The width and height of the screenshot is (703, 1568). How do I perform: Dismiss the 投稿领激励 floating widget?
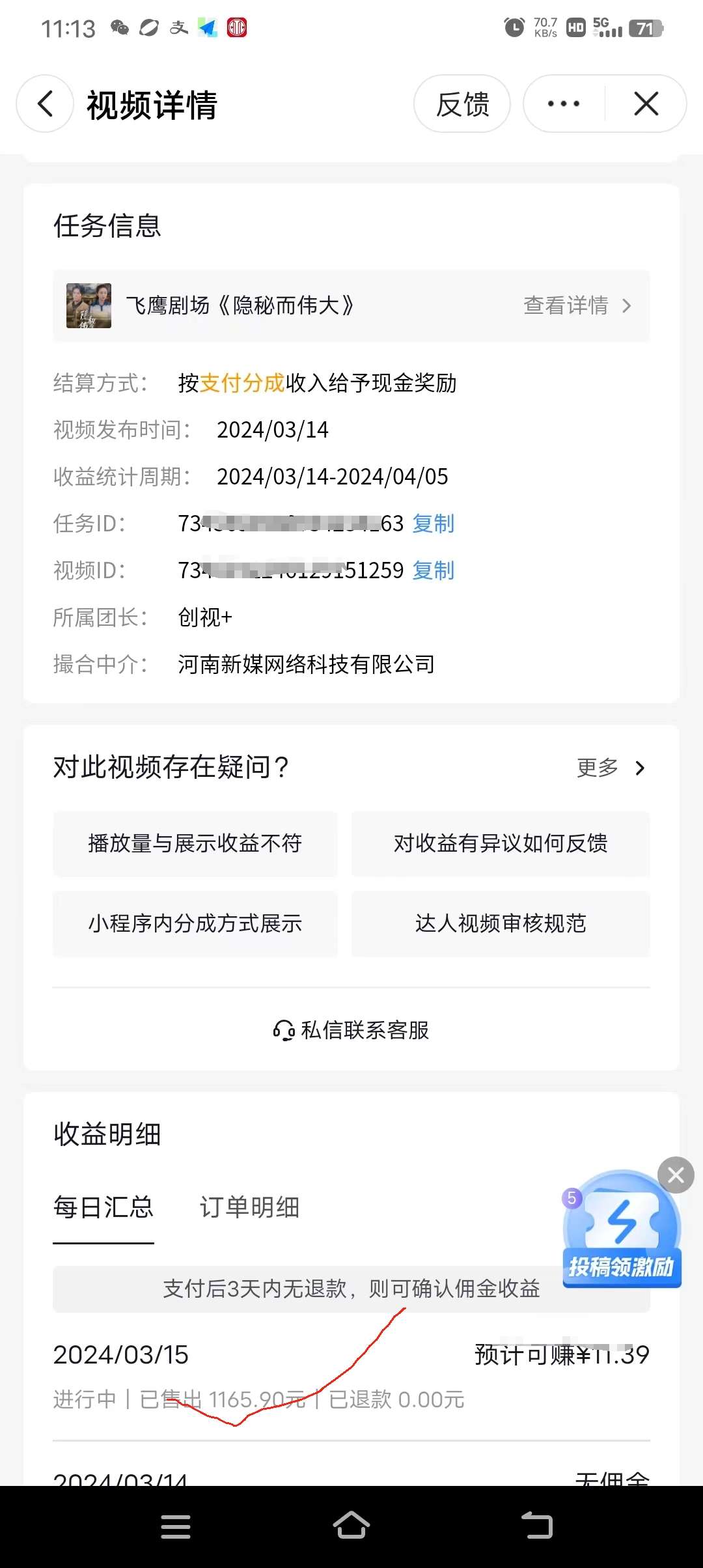(x=676, y=1175)
